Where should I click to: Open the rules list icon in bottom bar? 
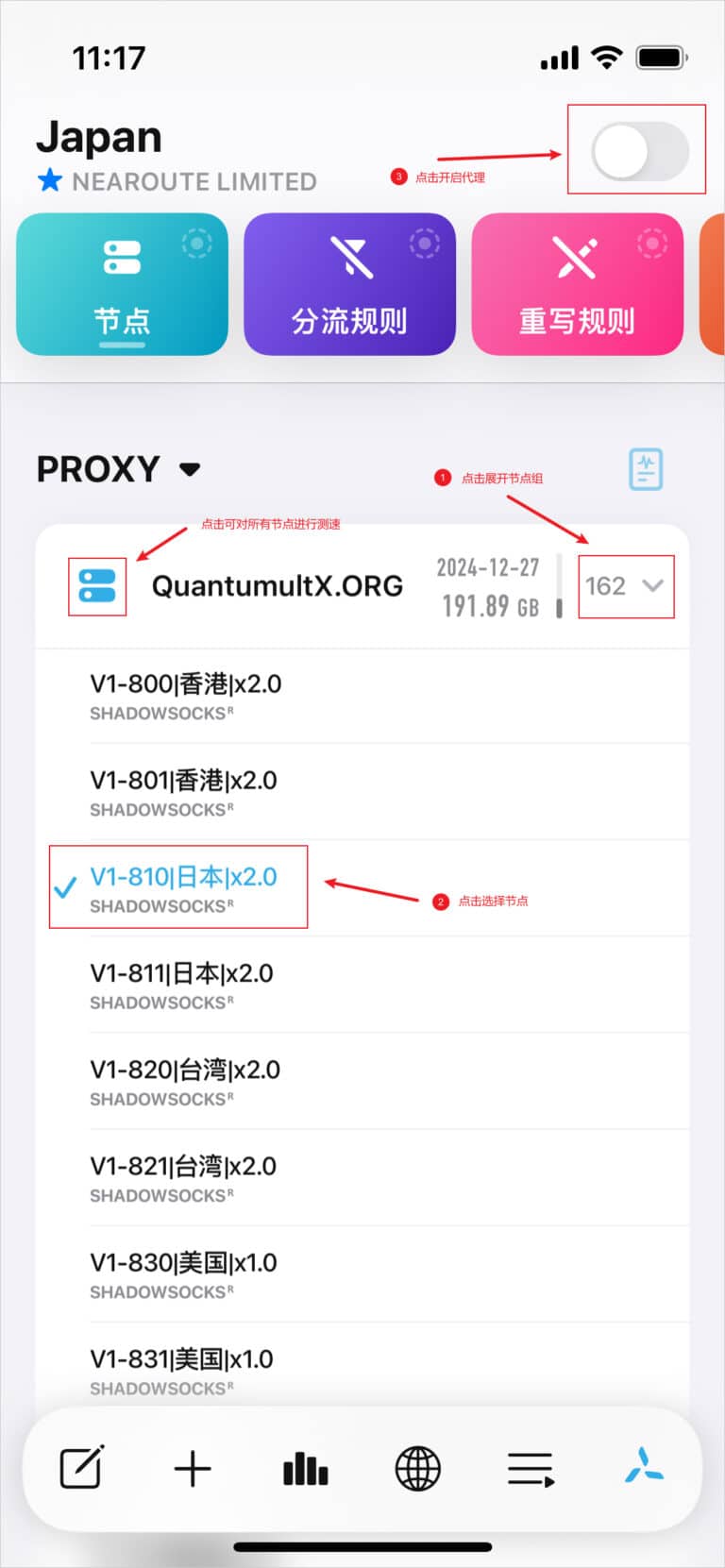pos(530,1468)
